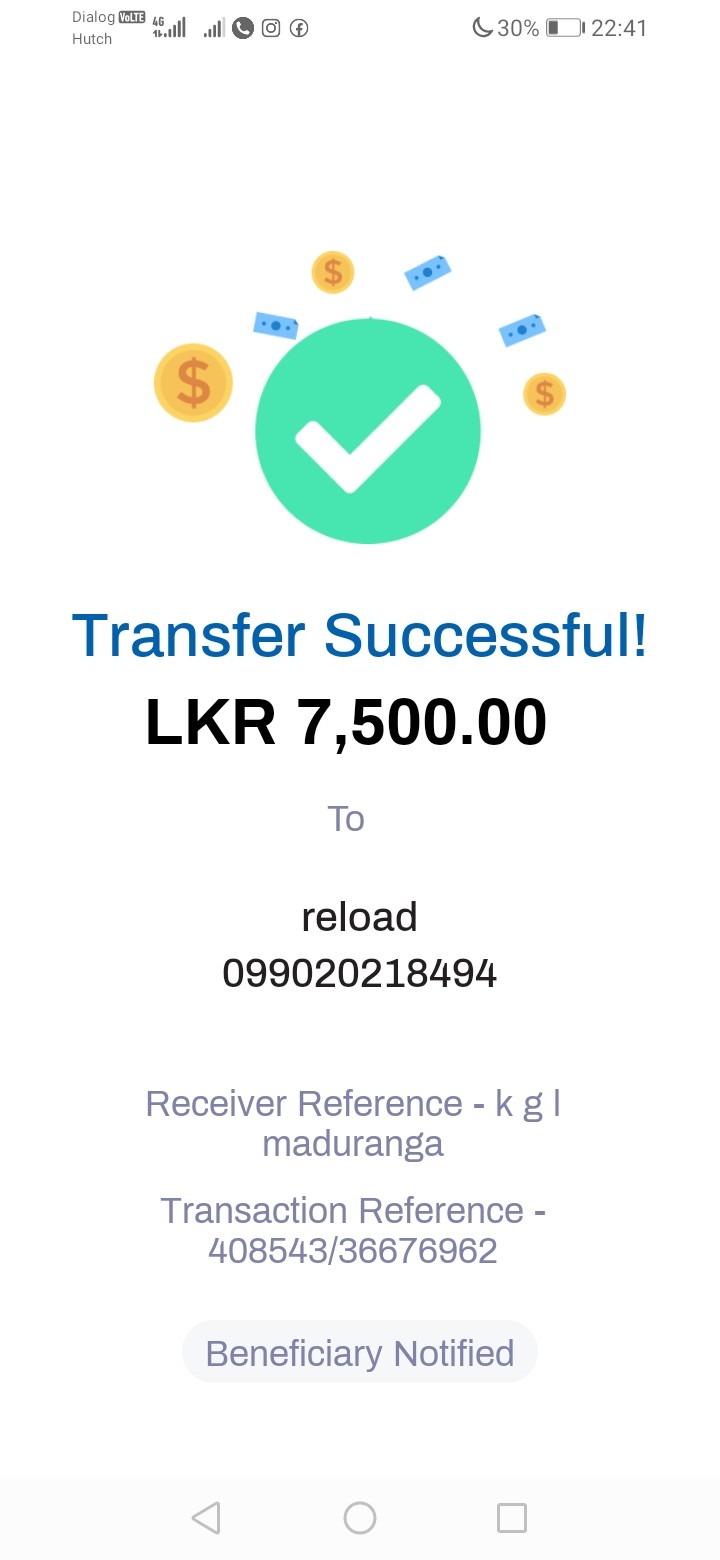Go back using the system back button
720x1560 pixels.
(x=206, y=1517)
